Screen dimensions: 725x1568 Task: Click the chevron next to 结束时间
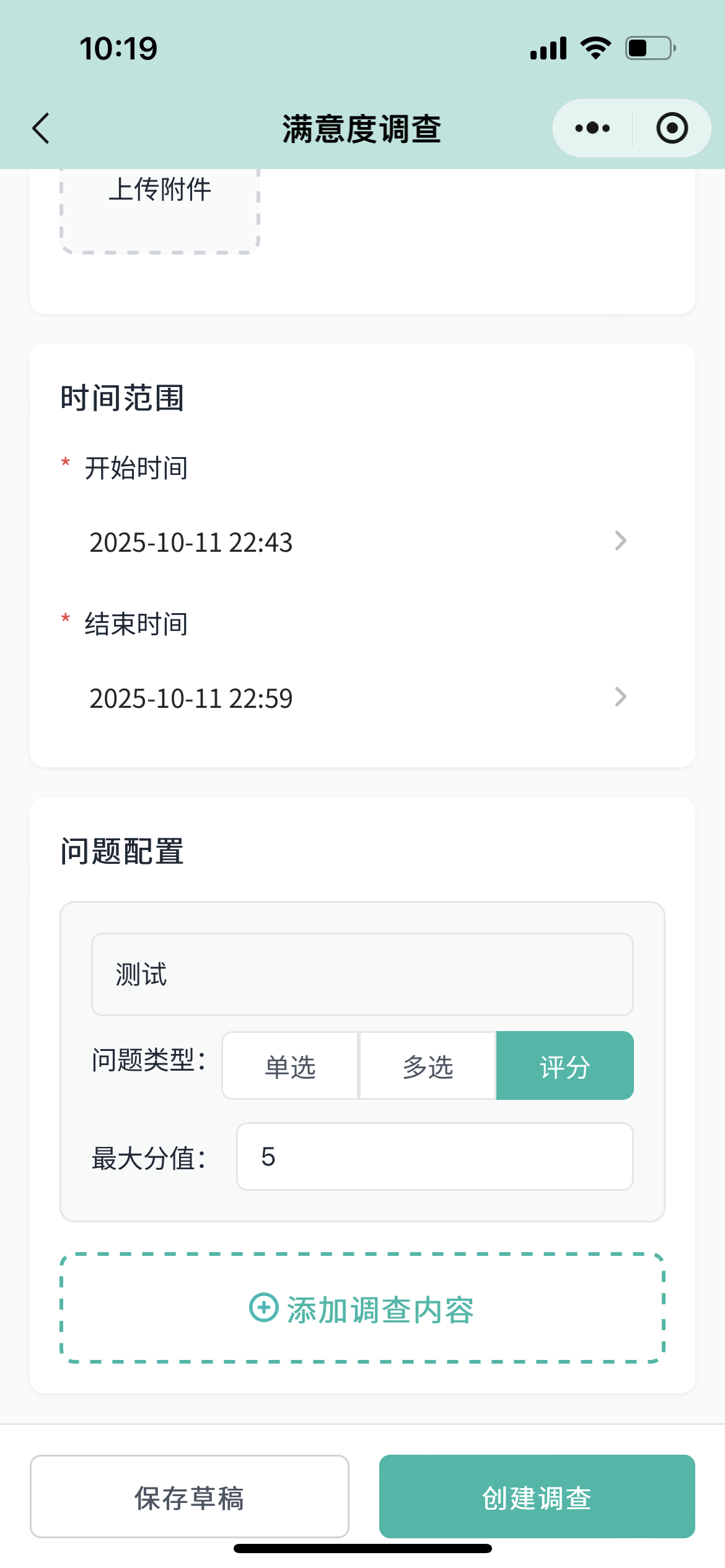click(620, 697)
